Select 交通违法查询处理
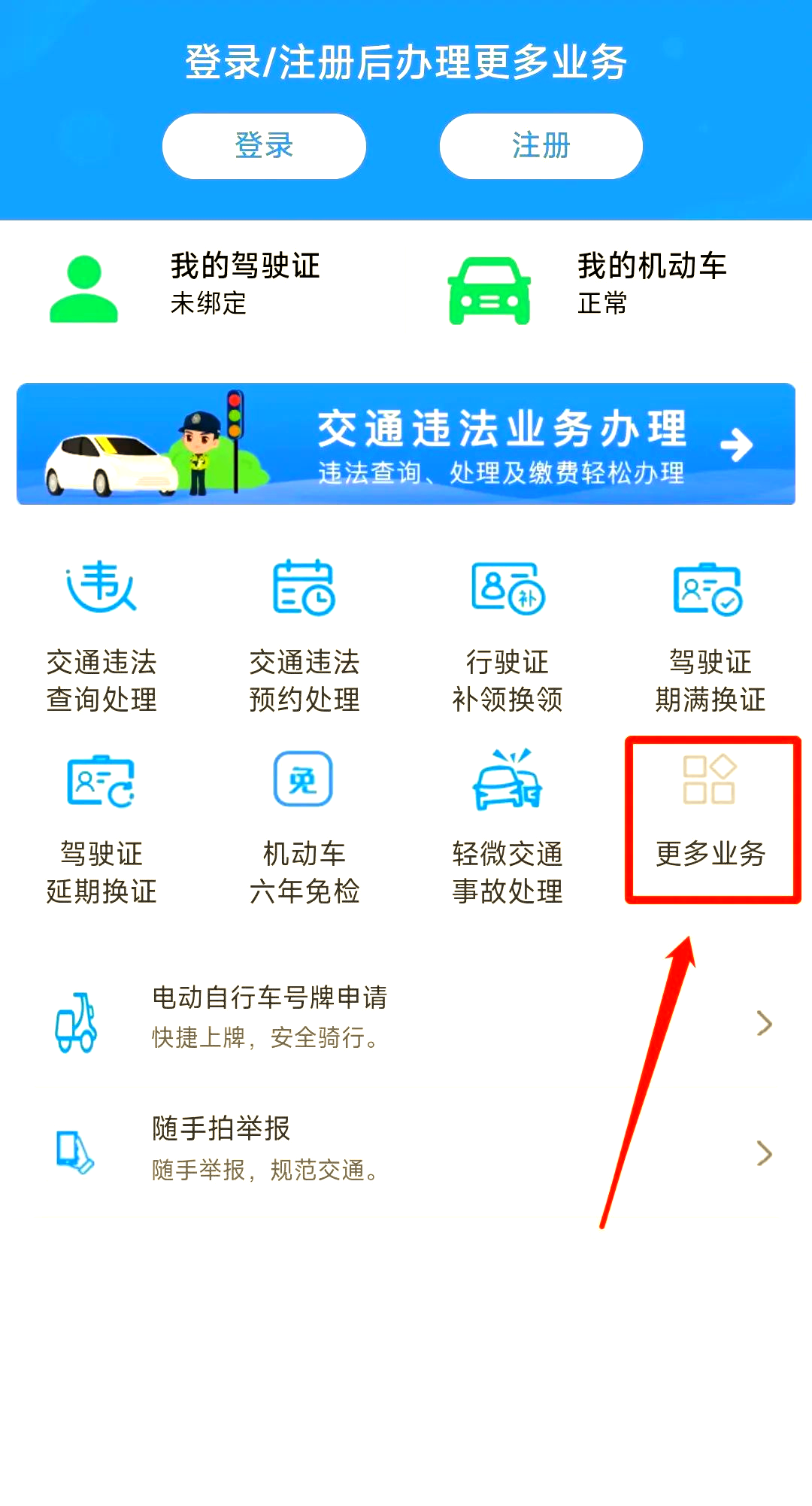Viewport: 812px width, 1506px height. tap(101, 636)
